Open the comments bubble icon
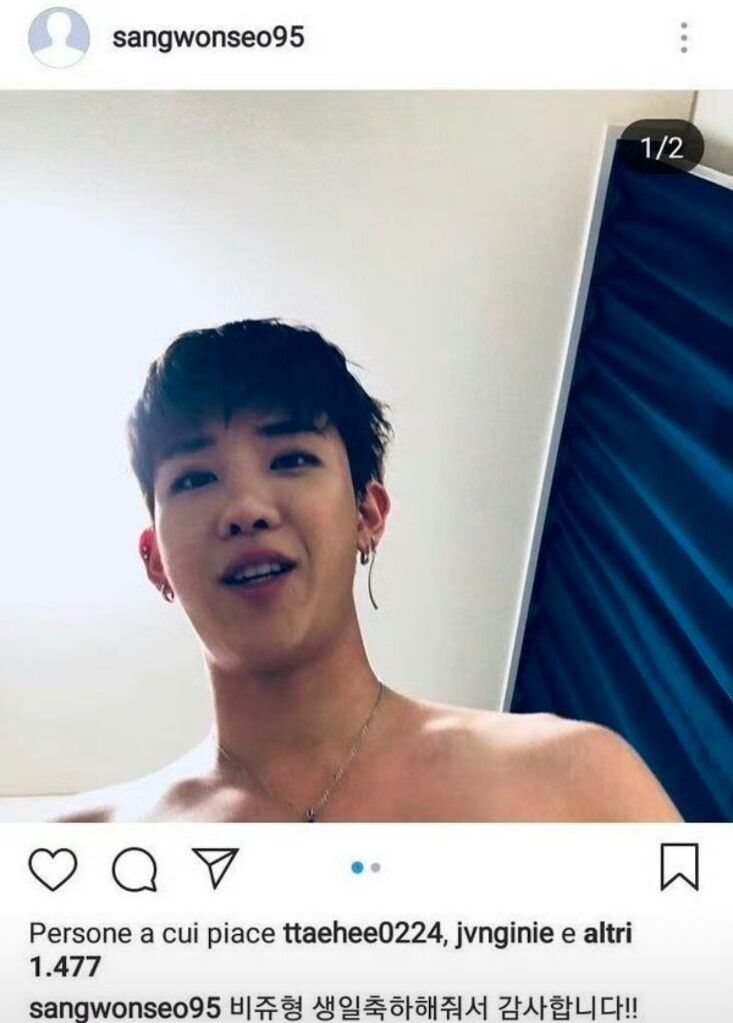This screenshot has width=733, height=1023. (x=134, y=869)
